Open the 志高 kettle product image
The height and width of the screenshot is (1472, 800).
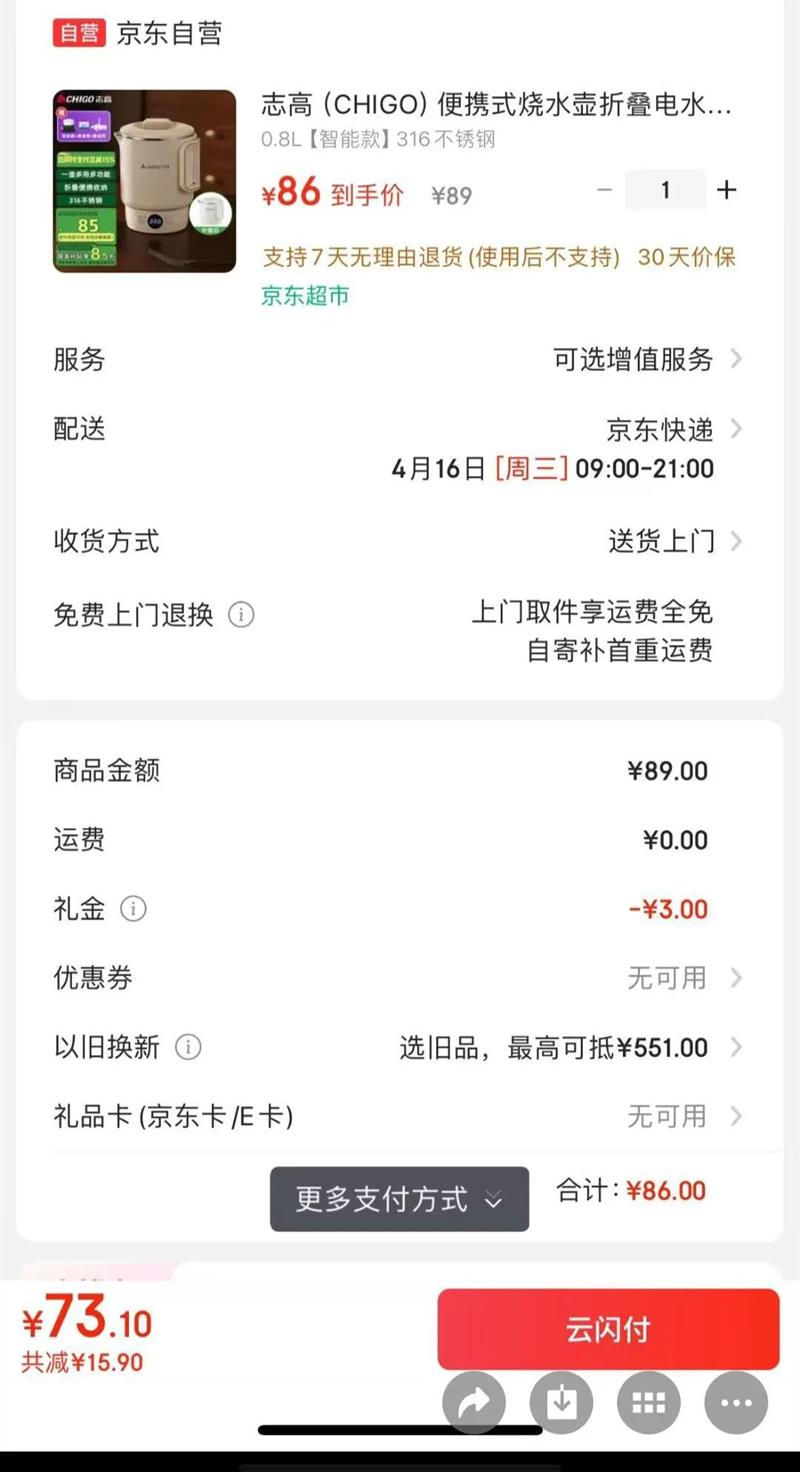(144, 181)
